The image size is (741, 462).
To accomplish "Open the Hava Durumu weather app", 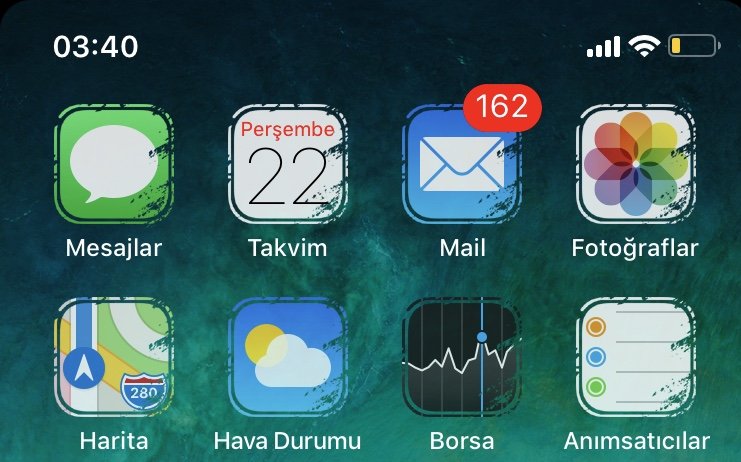I will [x=287, y=356].
